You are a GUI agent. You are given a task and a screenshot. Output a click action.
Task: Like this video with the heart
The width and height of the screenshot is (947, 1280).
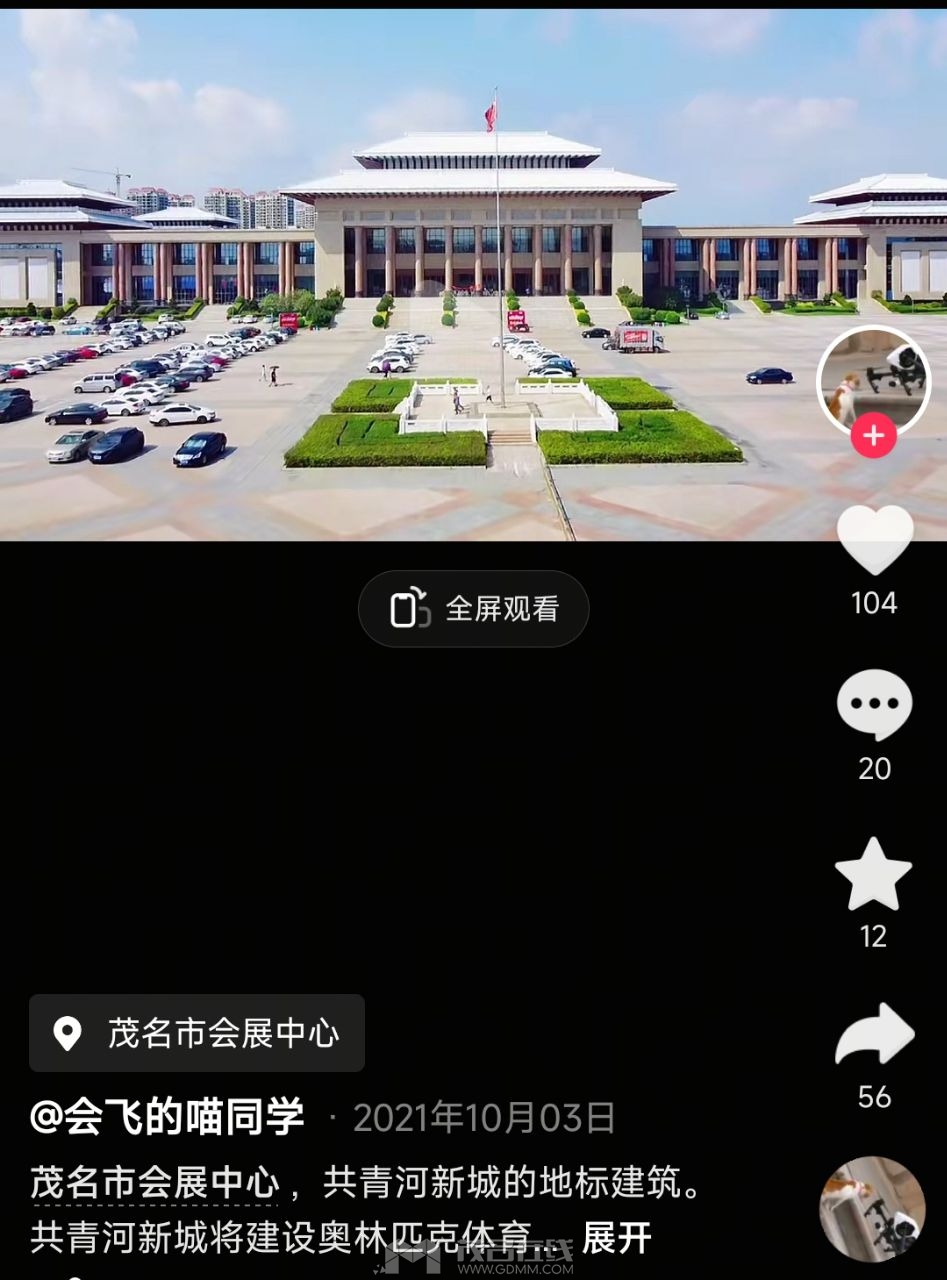875,540
